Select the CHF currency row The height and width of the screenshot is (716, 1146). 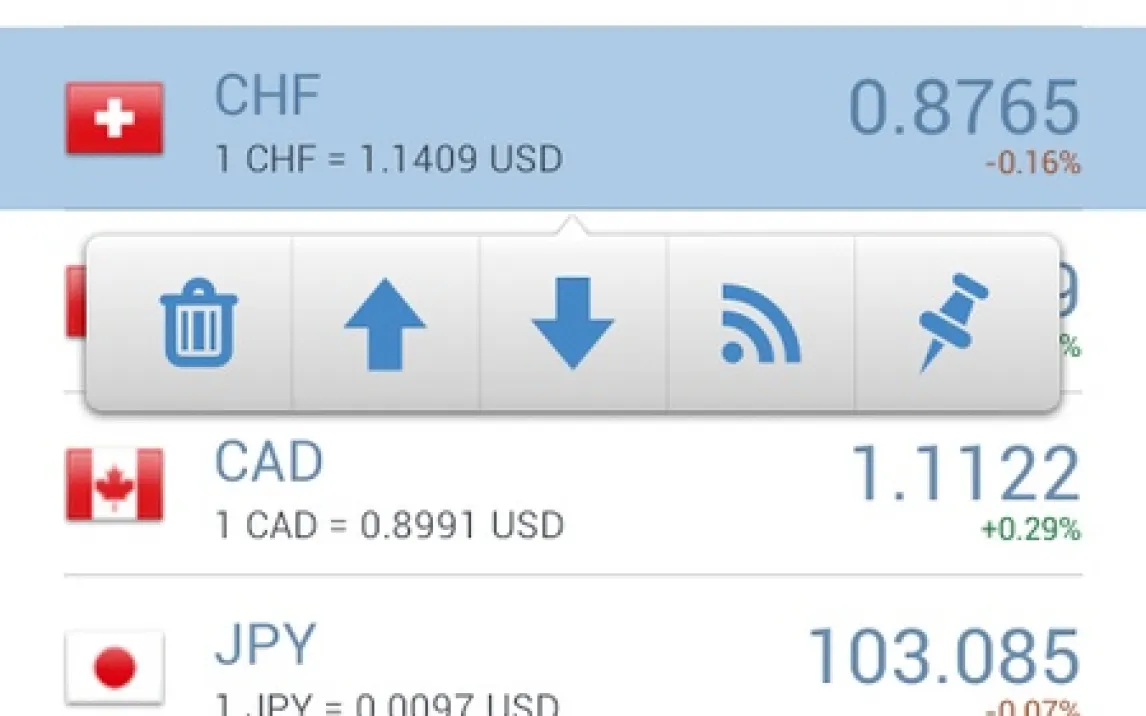[572, 120]
